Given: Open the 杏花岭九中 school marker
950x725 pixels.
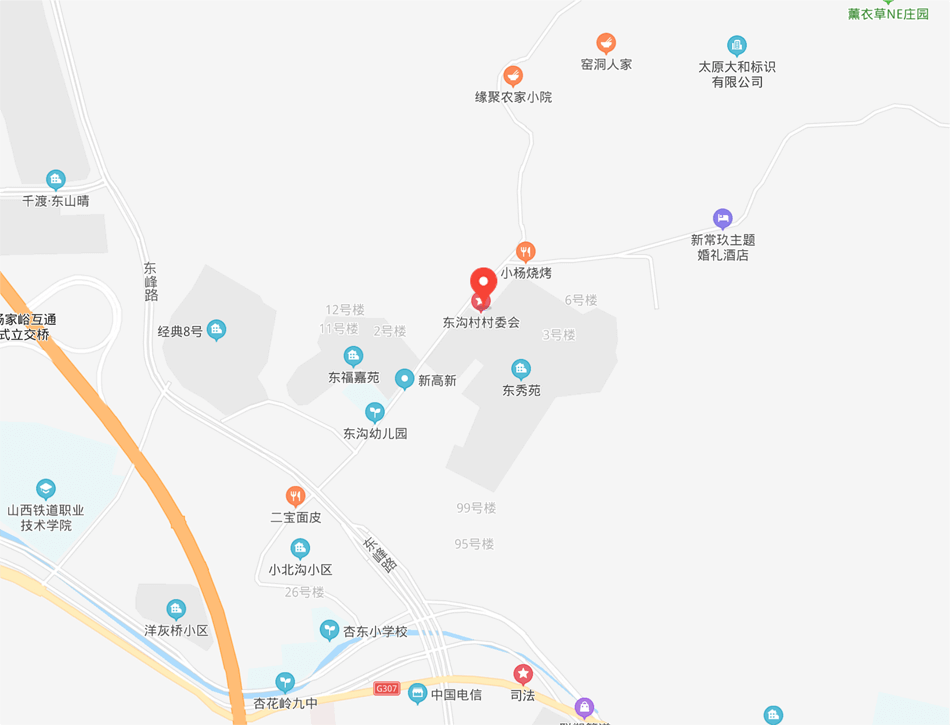Looking at the screenshot, I should pos(285,682).
